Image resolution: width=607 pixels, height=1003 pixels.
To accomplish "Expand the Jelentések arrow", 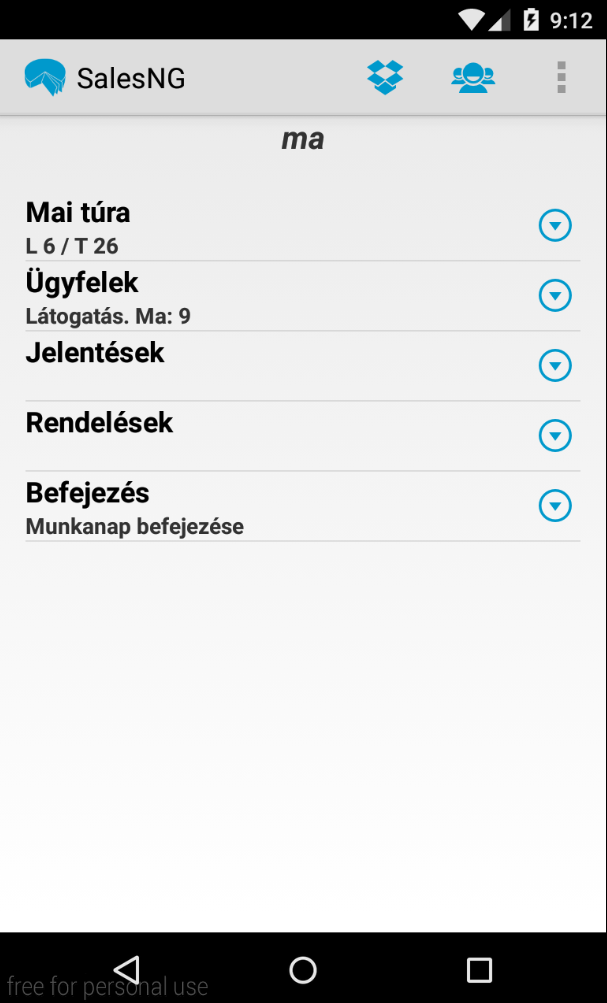I will point(555,365).
